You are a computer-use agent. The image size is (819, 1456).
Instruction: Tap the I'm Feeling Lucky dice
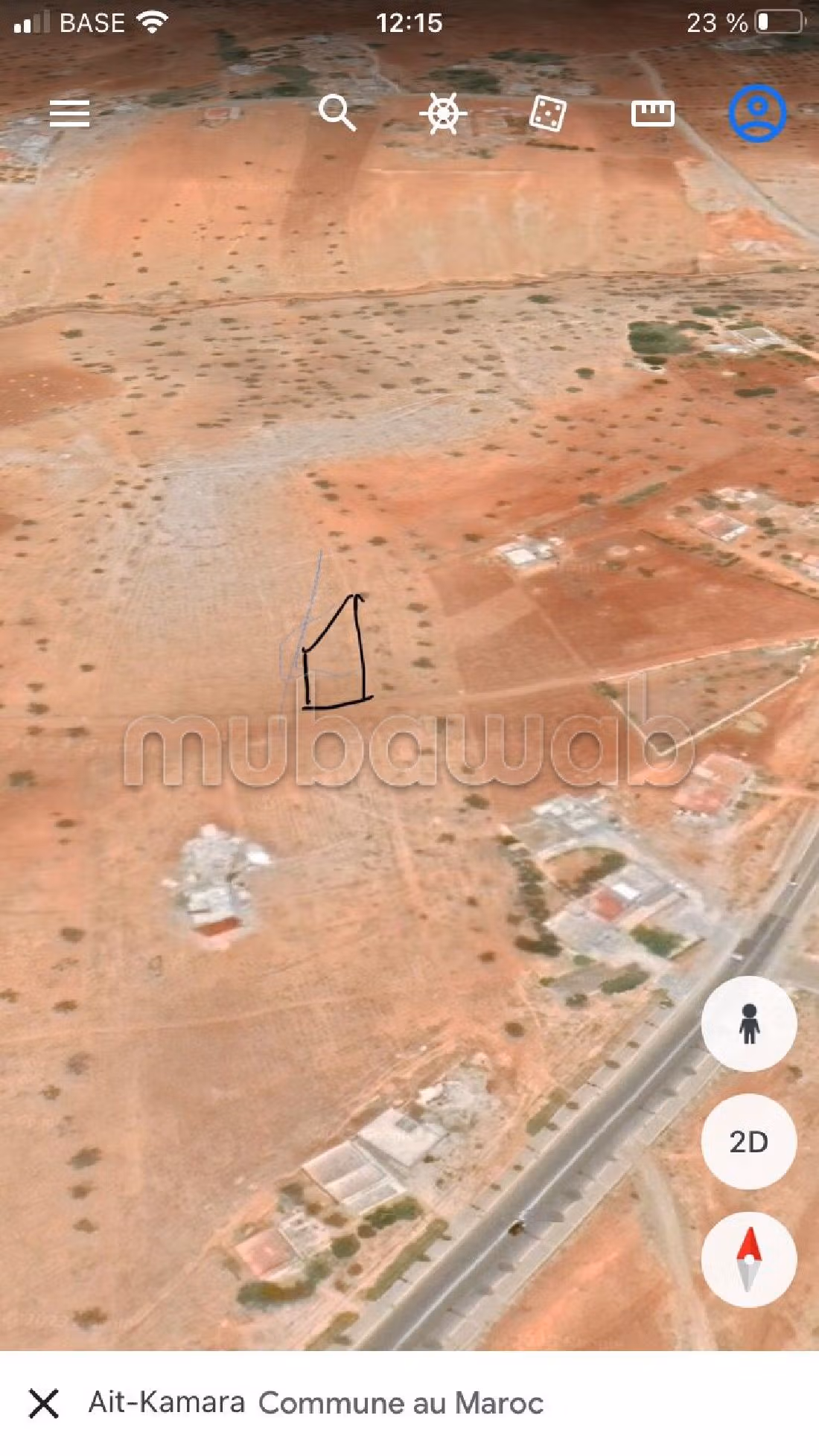547,114
